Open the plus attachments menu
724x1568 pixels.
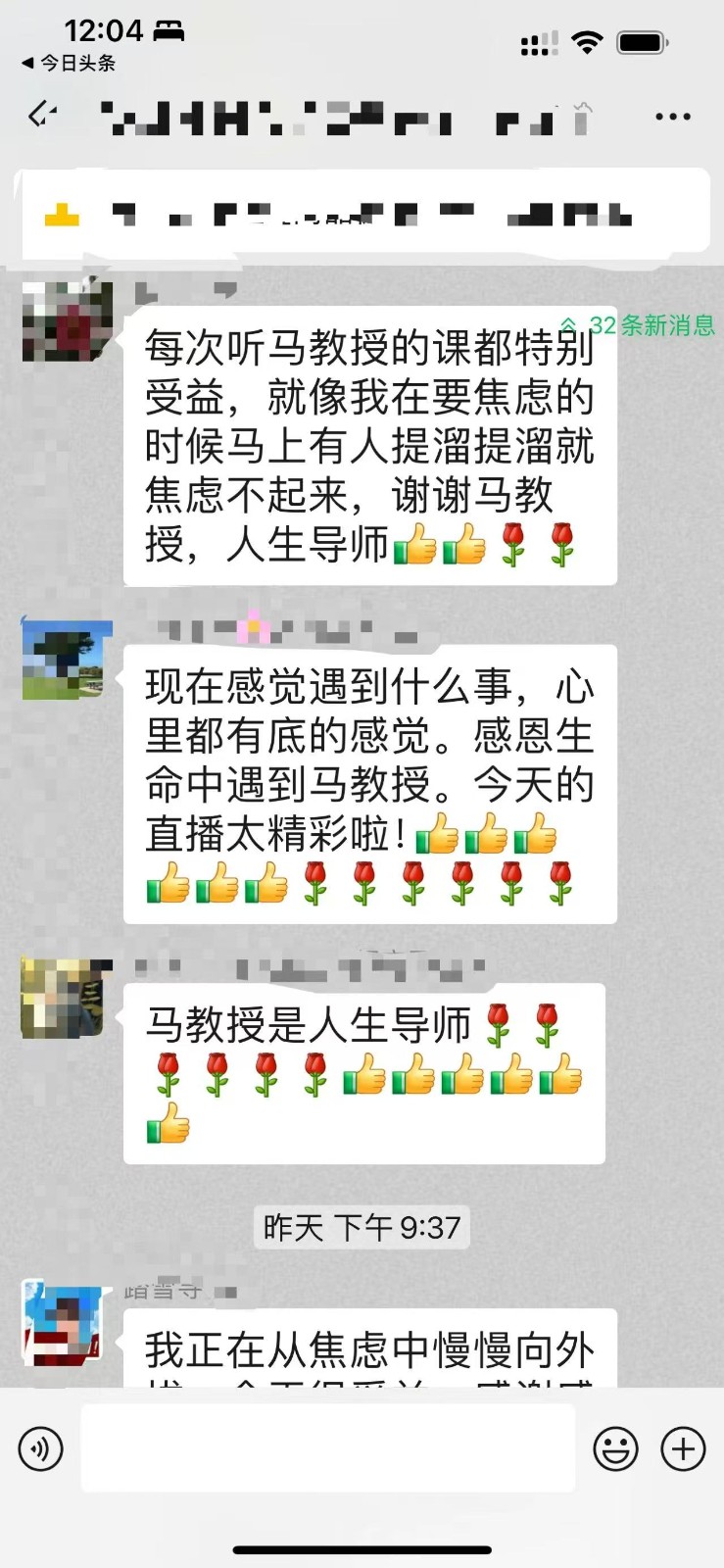[683, 1448]
